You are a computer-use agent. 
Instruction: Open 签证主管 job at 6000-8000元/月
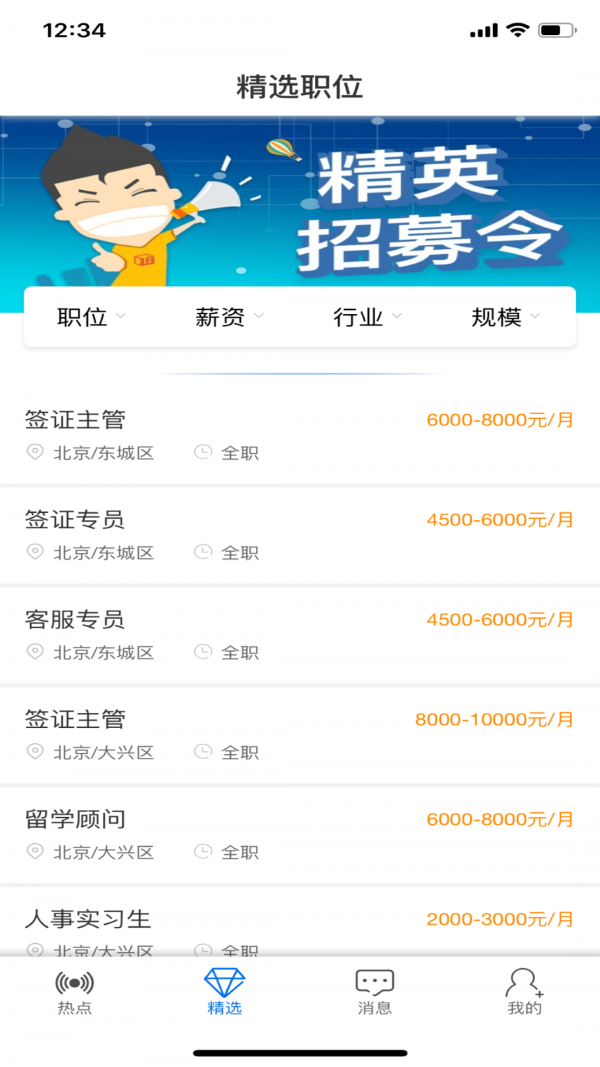click(300, 435)
